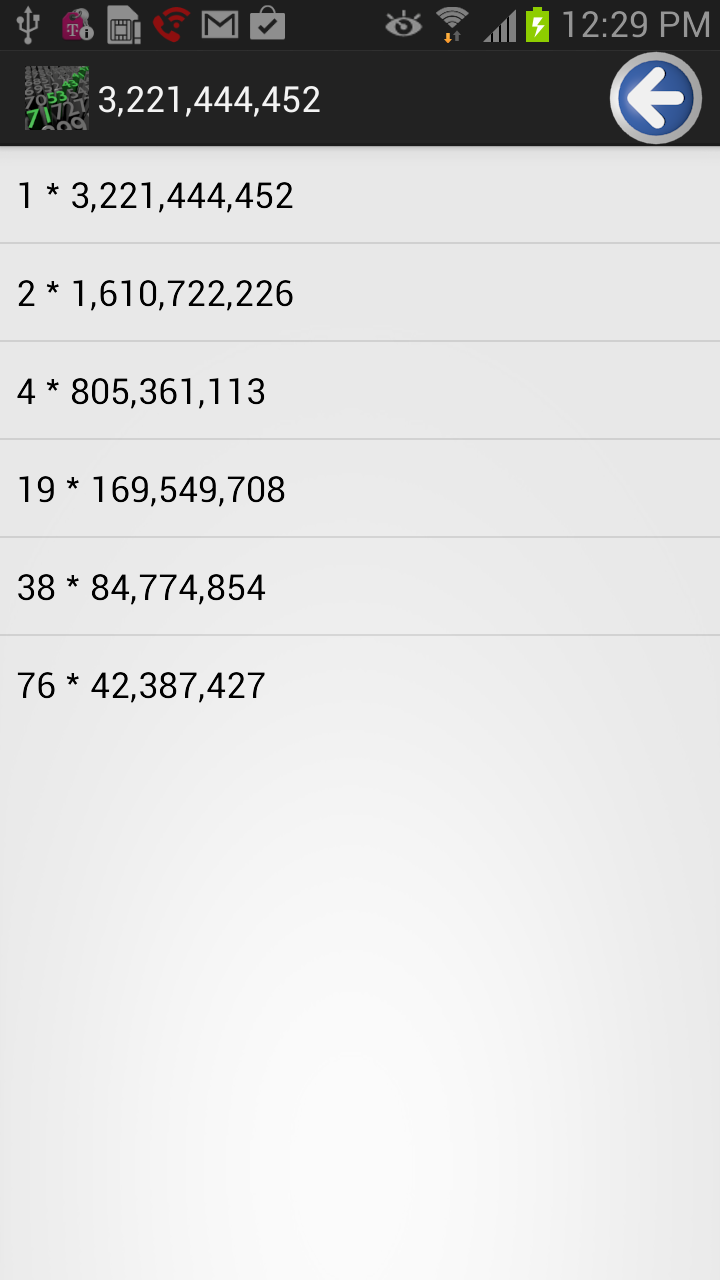Screen dimensions: 720x1280
Task: Tap the eye-shaped notification icon
Action: coord(402,23)
